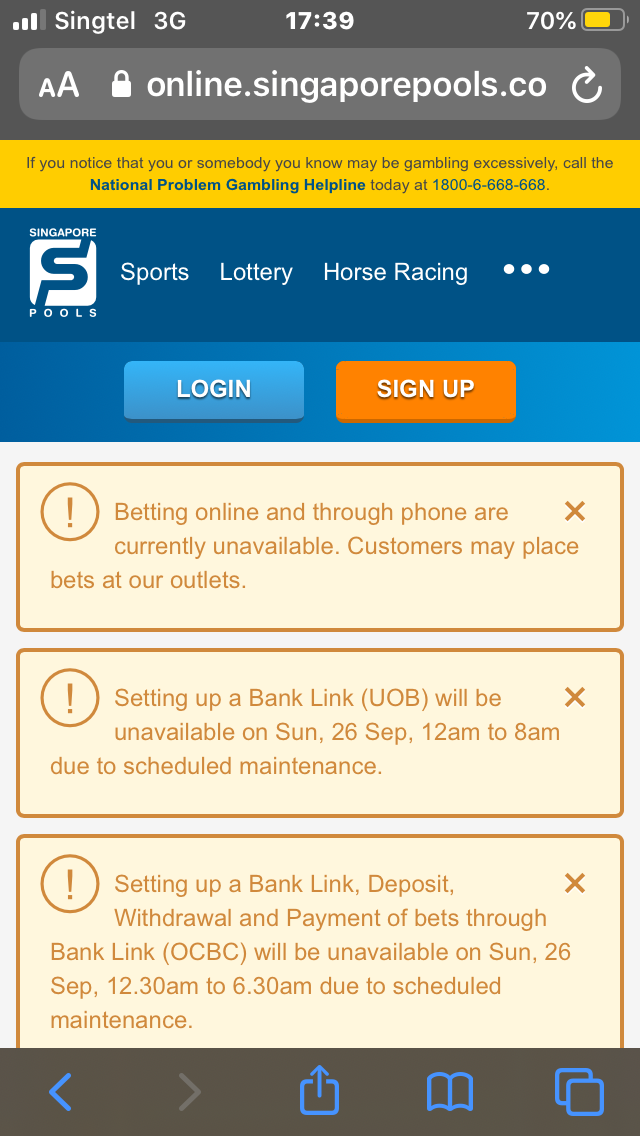The image size is (640, 1136).
Task: Go back to the previous page
Action: tap(60, 1092)
